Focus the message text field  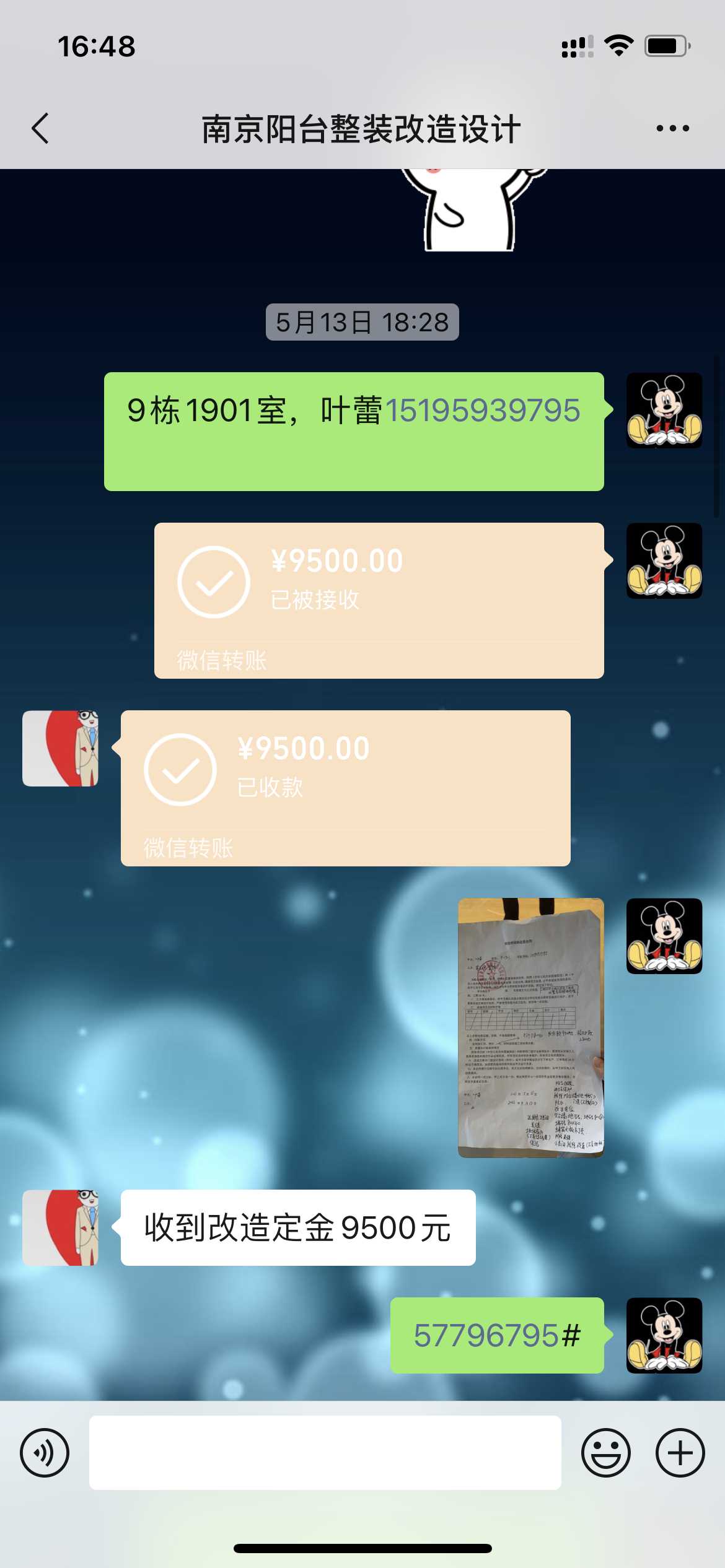tap(325, 1452)
